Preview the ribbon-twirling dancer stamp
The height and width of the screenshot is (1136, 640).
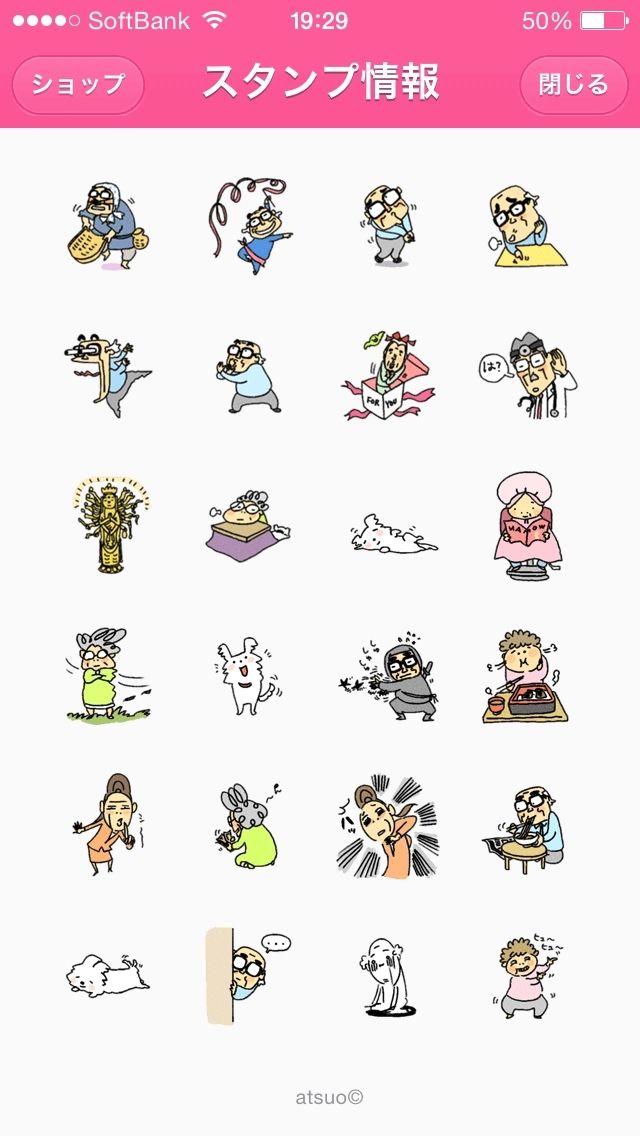tap(250, 226)
